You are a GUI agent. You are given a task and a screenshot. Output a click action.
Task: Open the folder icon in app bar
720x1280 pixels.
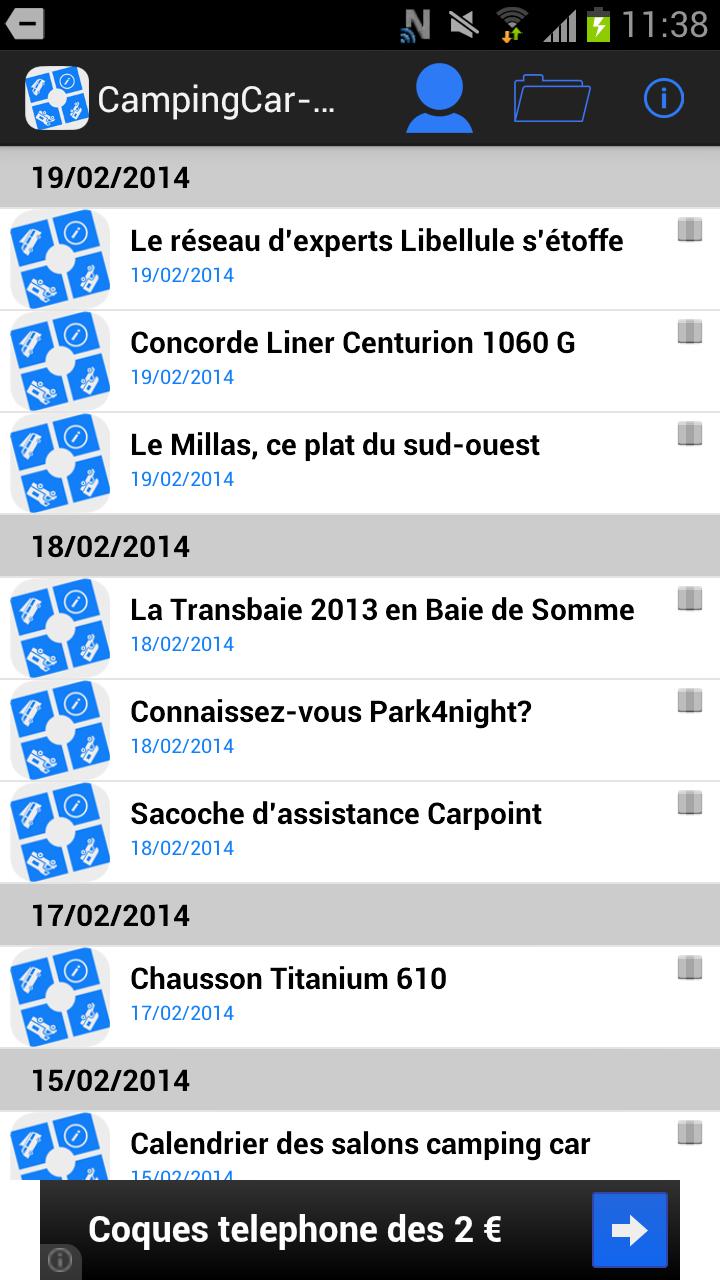point(551,98)
